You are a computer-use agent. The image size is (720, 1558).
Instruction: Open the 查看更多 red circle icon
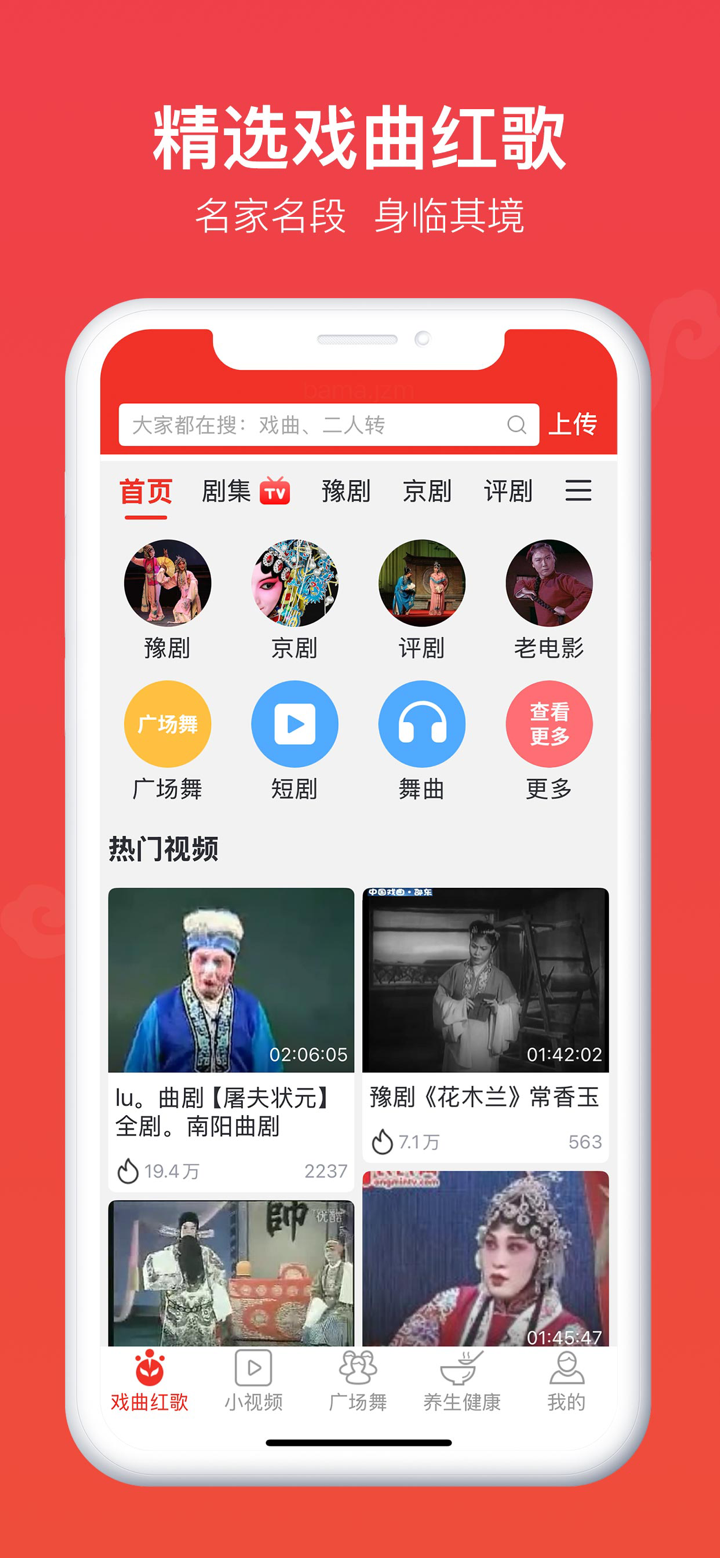(x=549, y=723)
